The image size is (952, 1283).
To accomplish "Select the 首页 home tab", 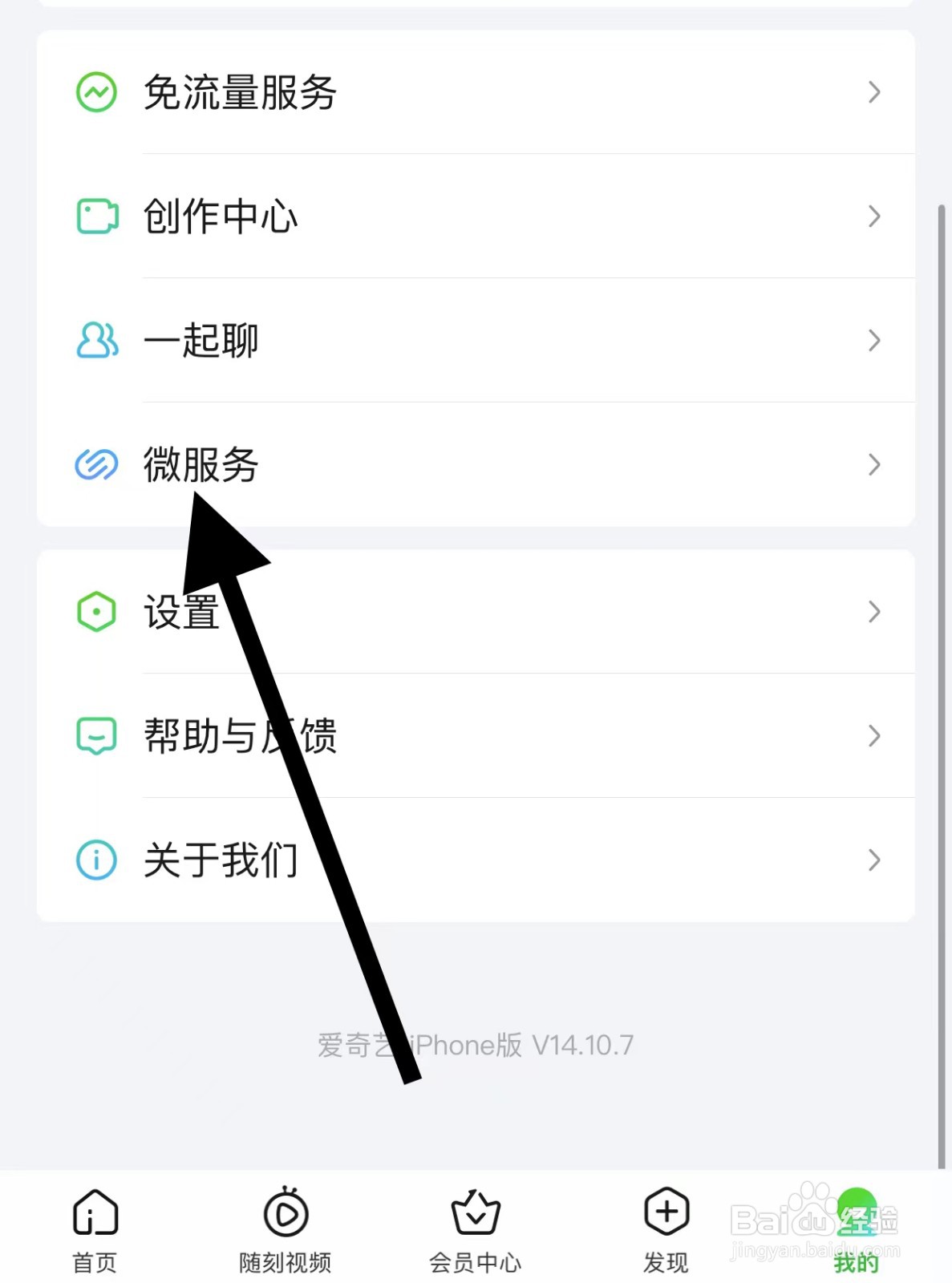I will (95, 1227).
